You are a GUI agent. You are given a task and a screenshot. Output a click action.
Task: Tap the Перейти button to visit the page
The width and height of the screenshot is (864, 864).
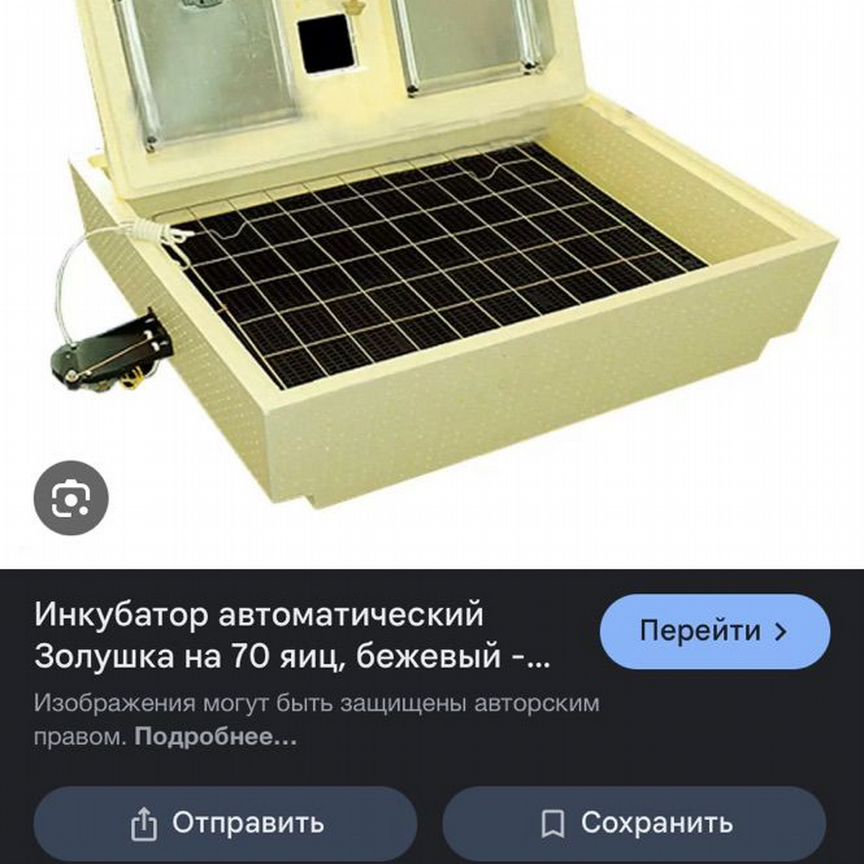click(714, 632)
